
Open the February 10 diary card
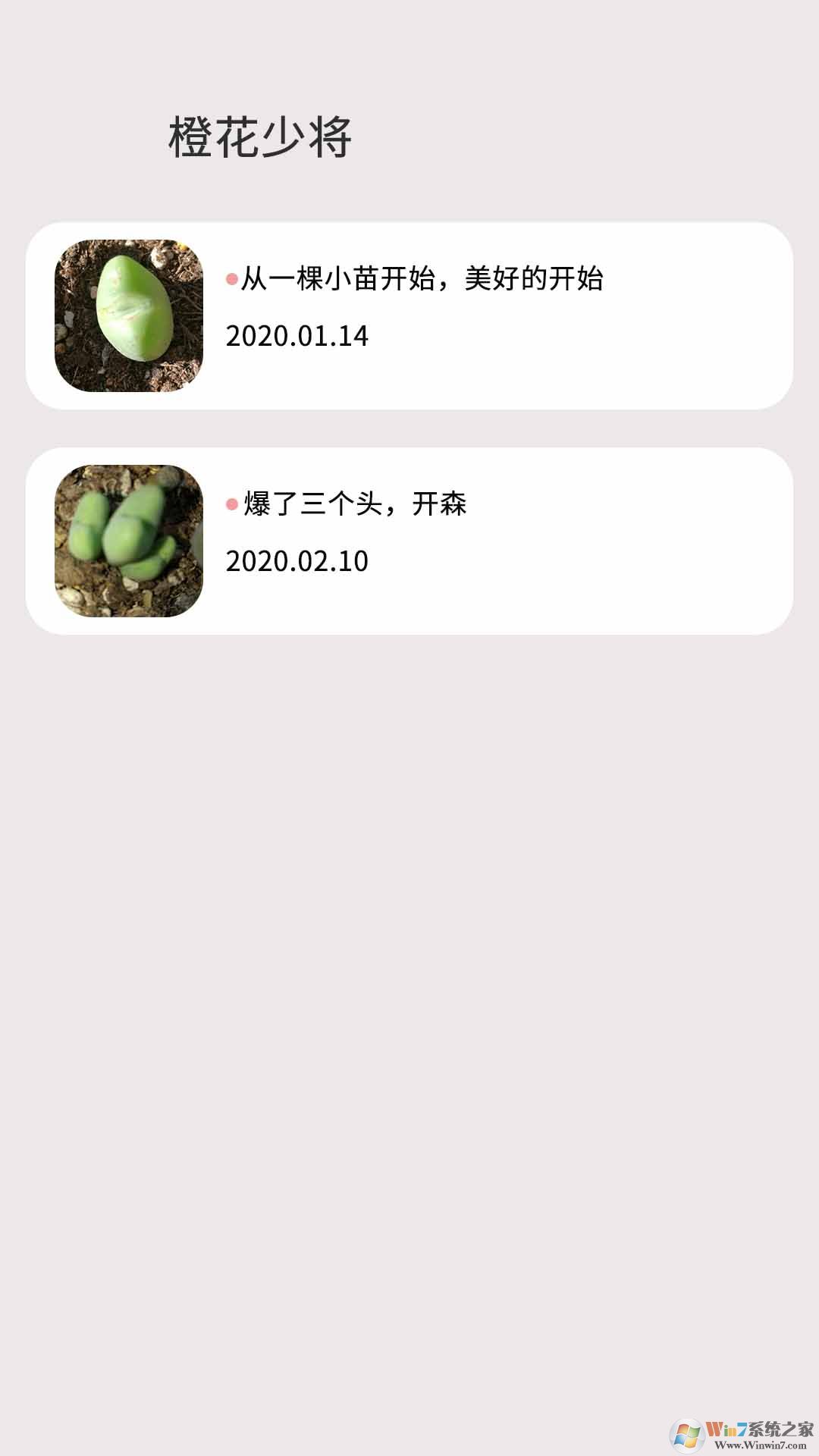tap(409, 538)
